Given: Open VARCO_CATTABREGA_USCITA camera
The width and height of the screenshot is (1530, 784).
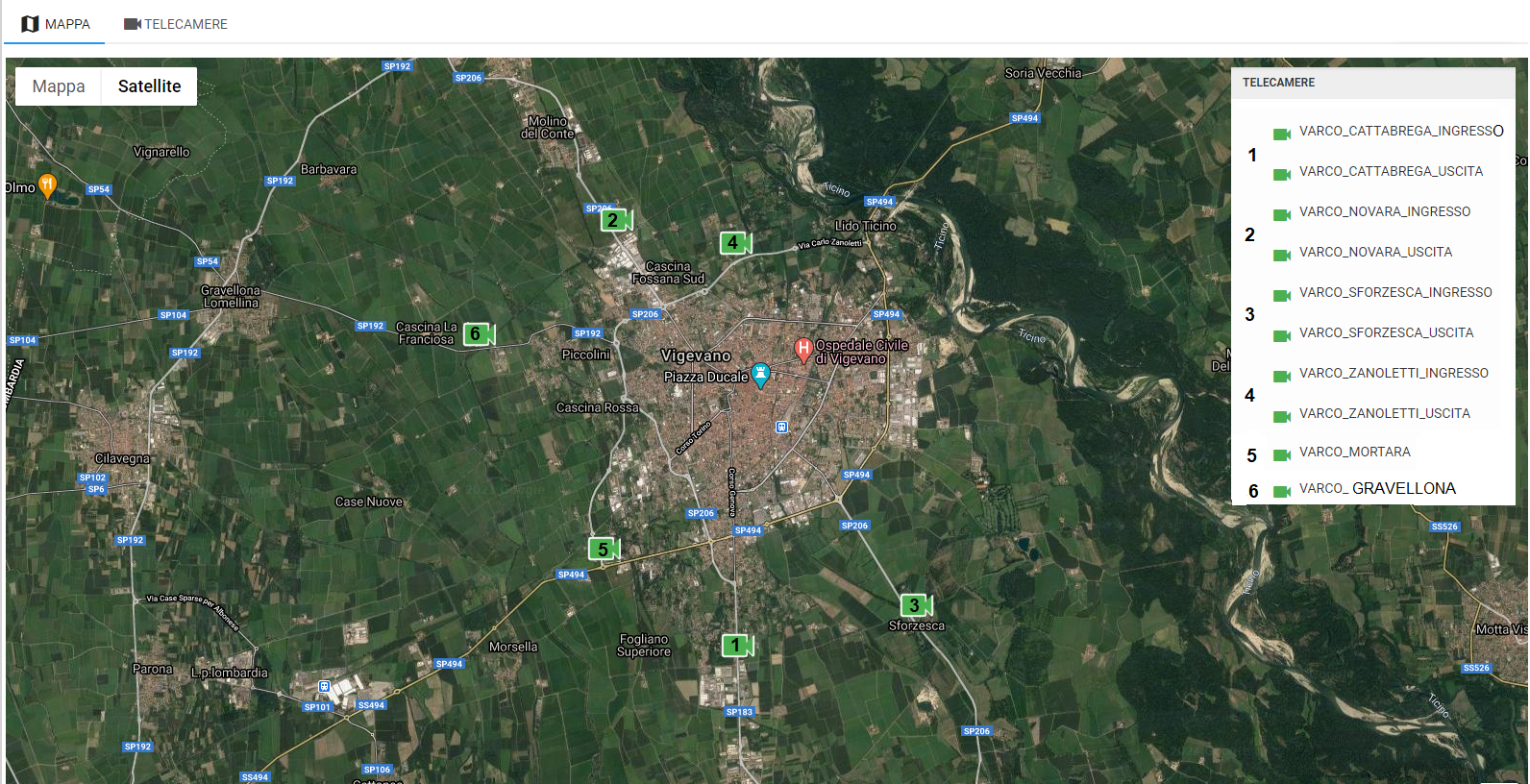Looking at the screenshot, I should pyautogui.click(x=1390, y=172).
